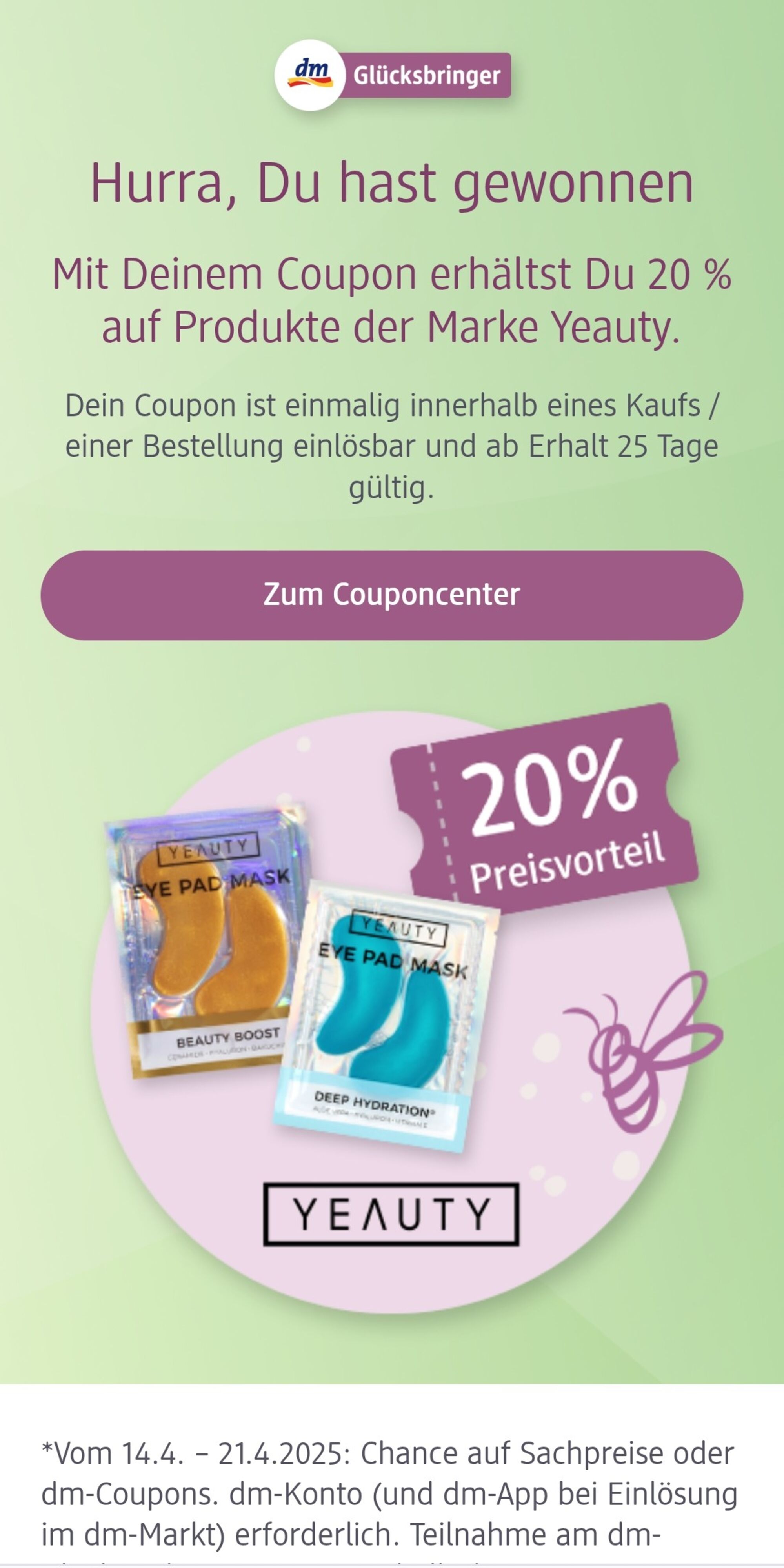Open the Zum Couponcenter button
This screenshot has width=784, height=1568.
[x=391, y=595]
